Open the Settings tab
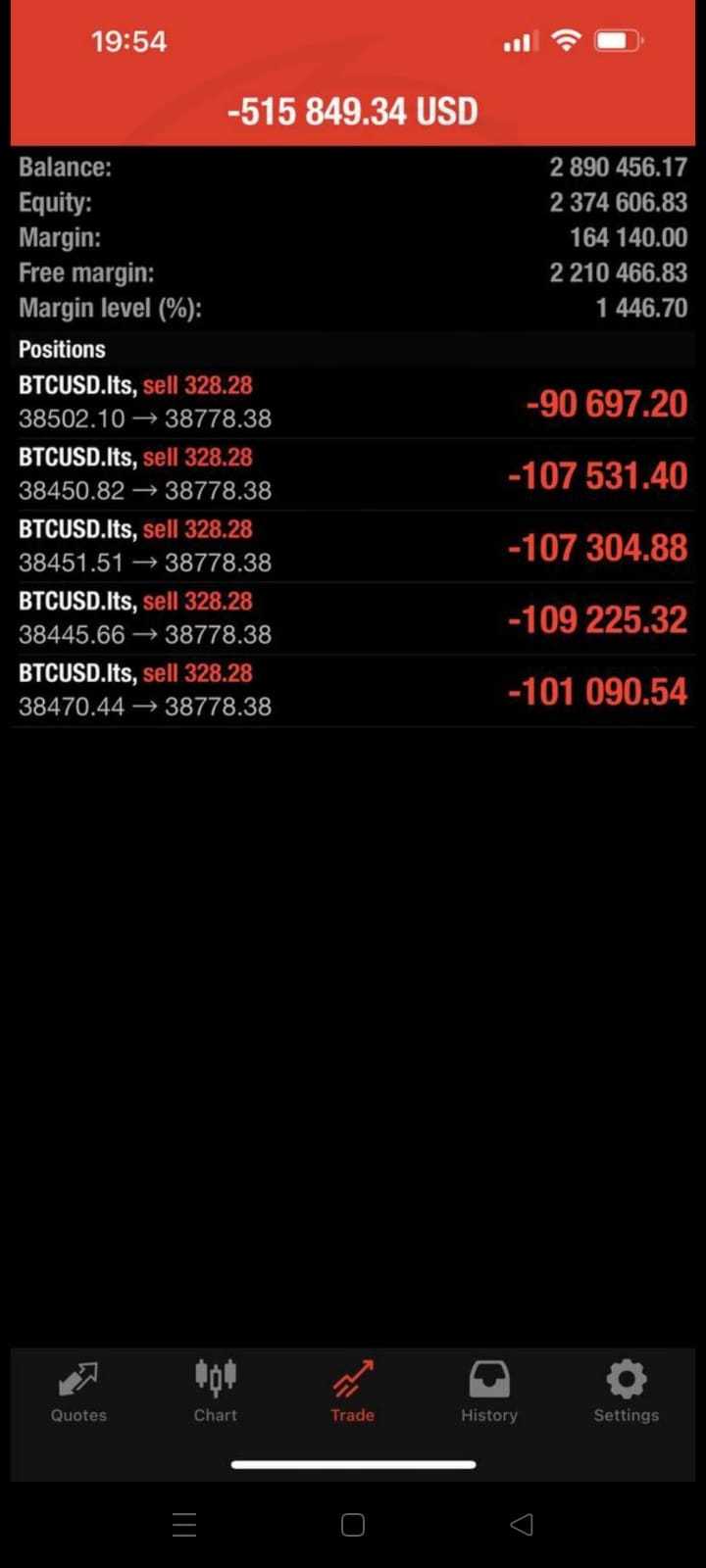This screenshot has height=1568, width=706. point(627,1393)
